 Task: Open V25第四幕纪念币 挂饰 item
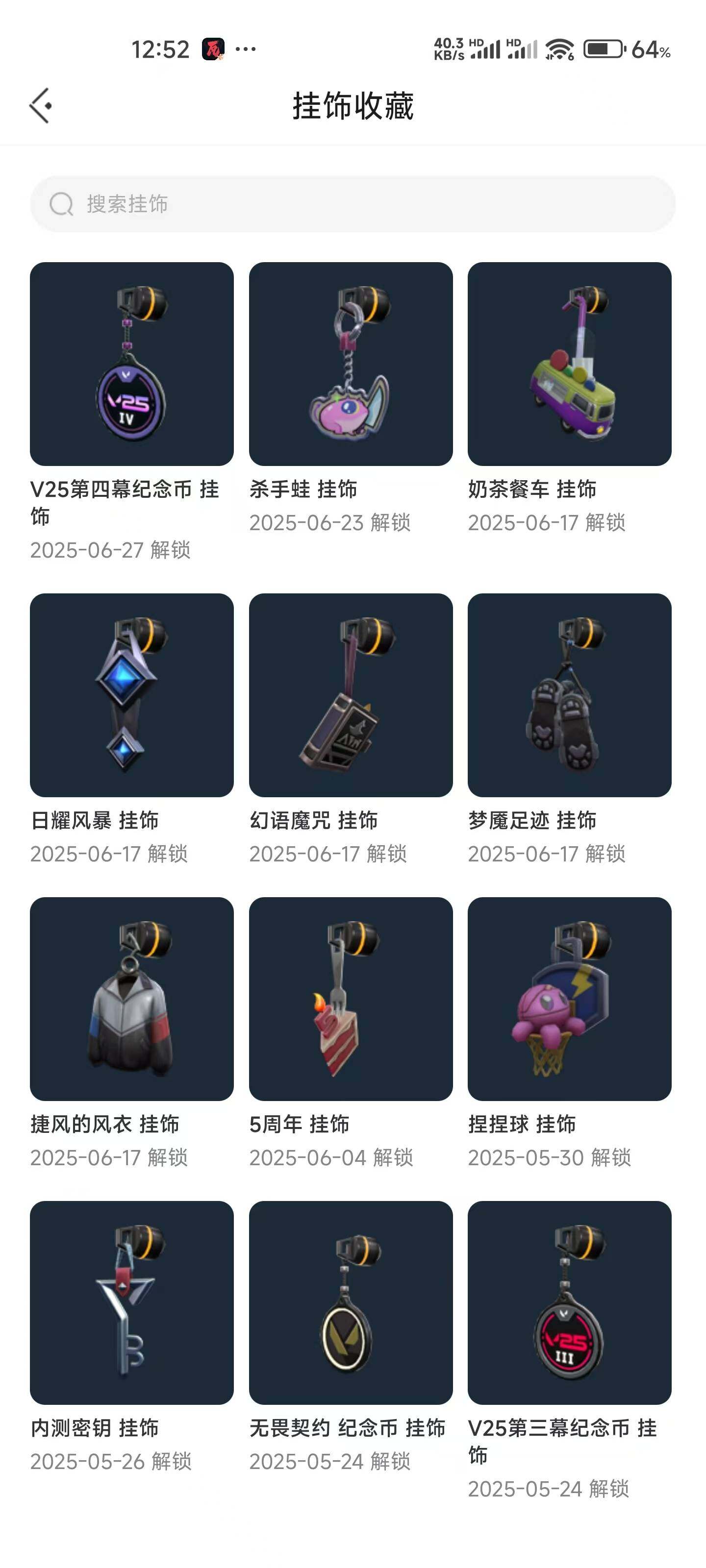(131, 364)
